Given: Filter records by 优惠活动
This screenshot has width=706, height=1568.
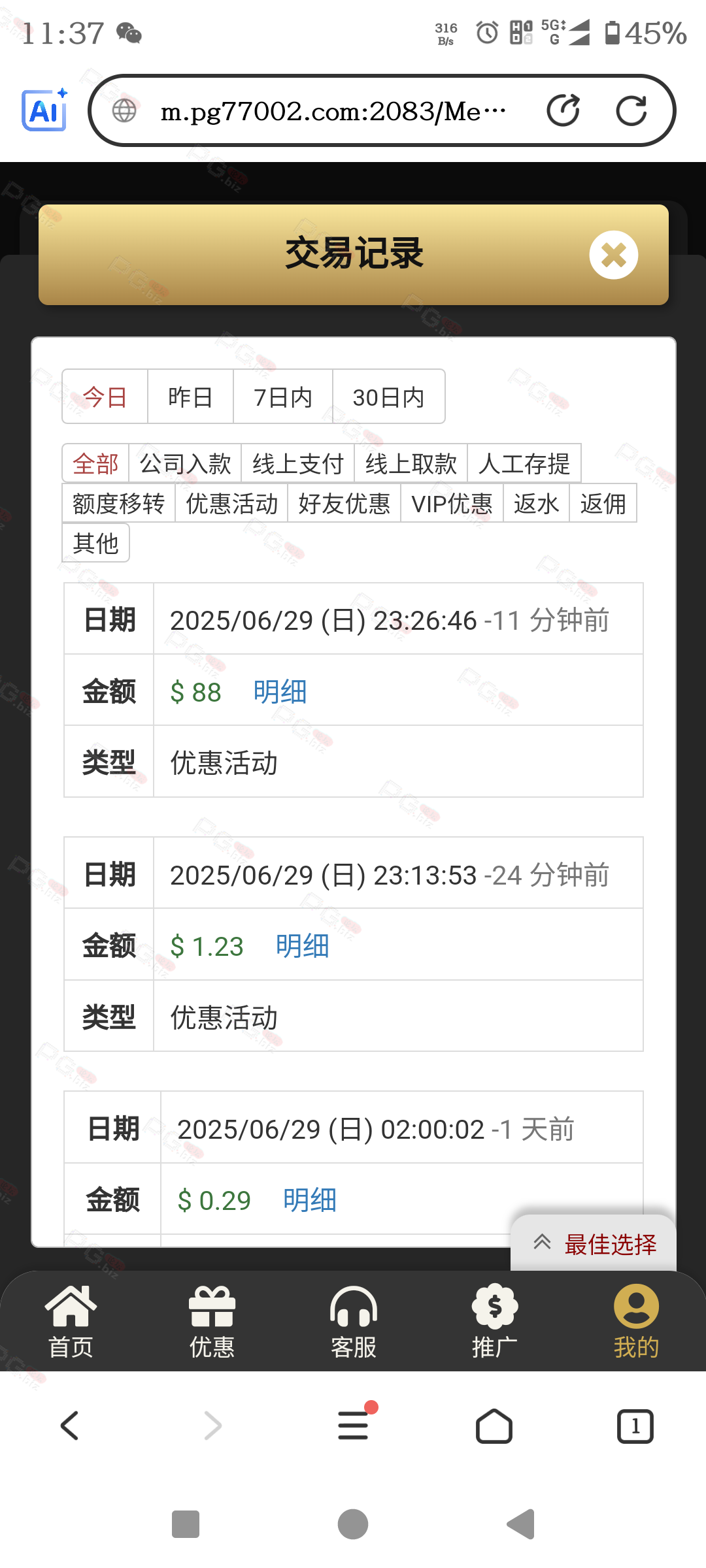Looking at the screenshot, I should (231, 503).
